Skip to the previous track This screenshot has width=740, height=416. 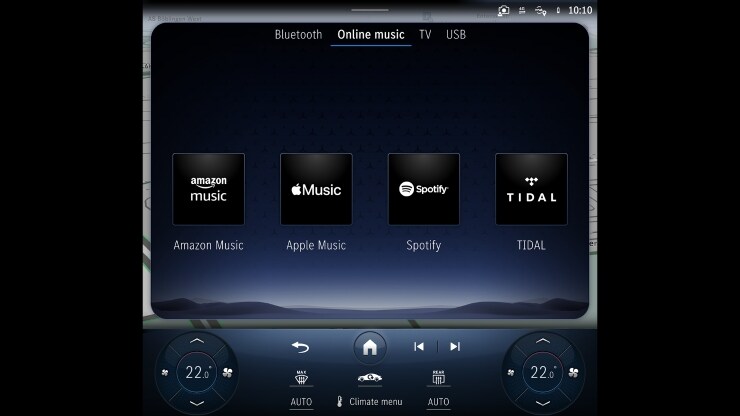coord(419,346)
